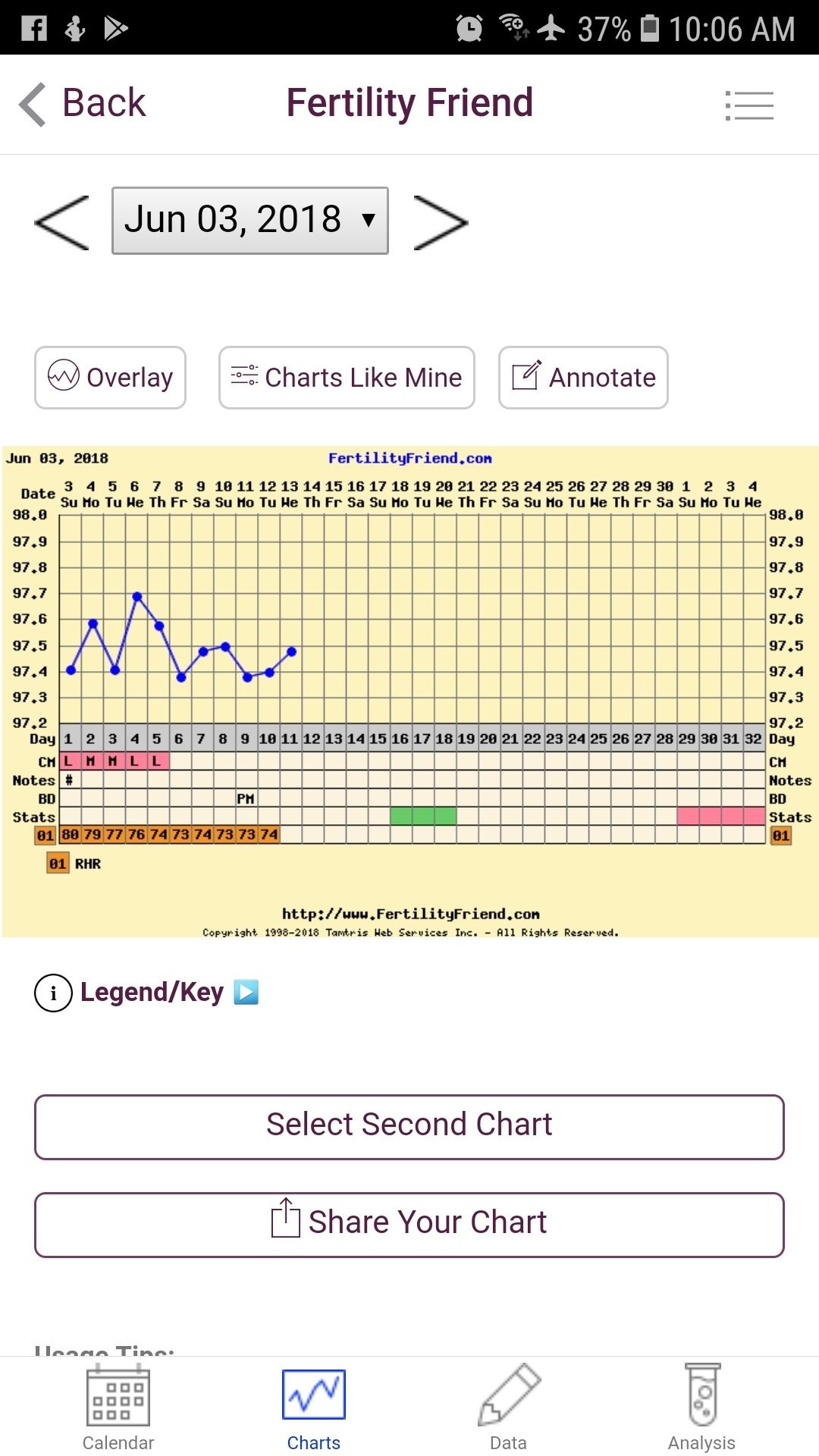This screenshot has height=1456, width=819.
Task: Show the next cycle chart
Action: [441, 222]
